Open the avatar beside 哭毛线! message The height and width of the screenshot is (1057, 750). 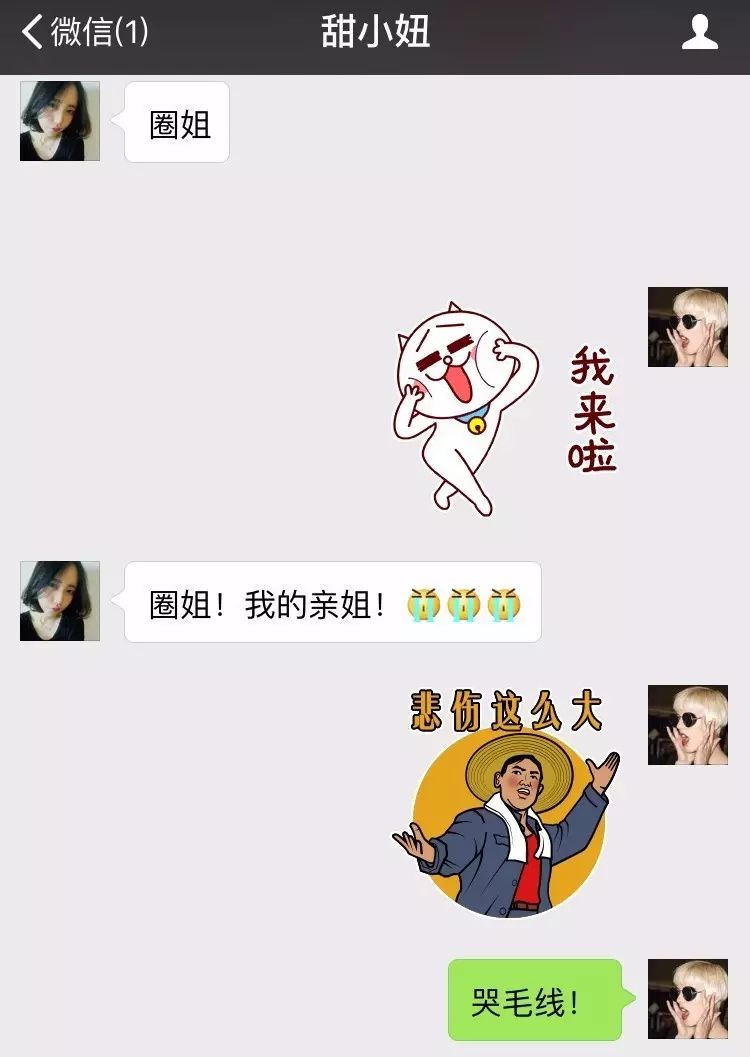(x=687, y=999)
